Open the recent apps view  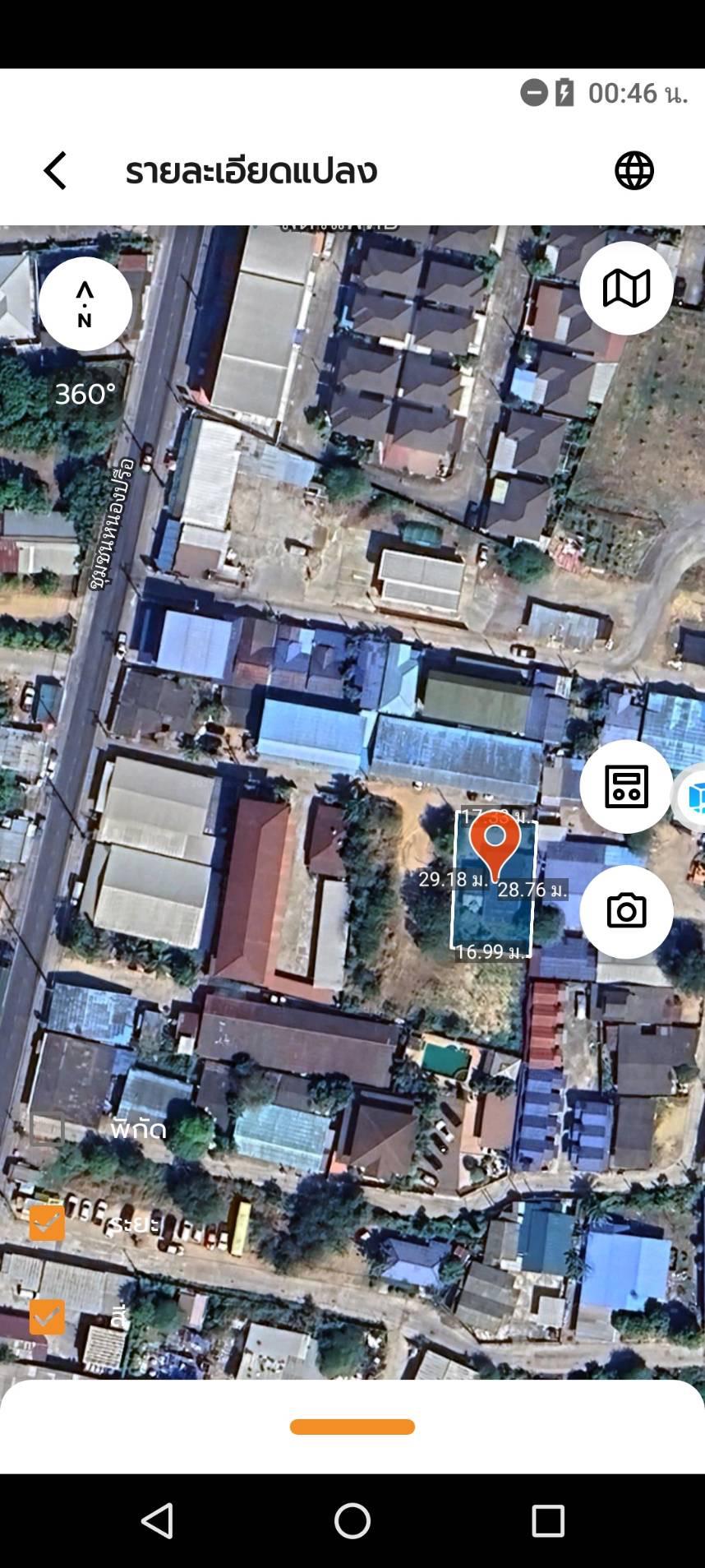pyautogui.click(x=548, y=1520)
